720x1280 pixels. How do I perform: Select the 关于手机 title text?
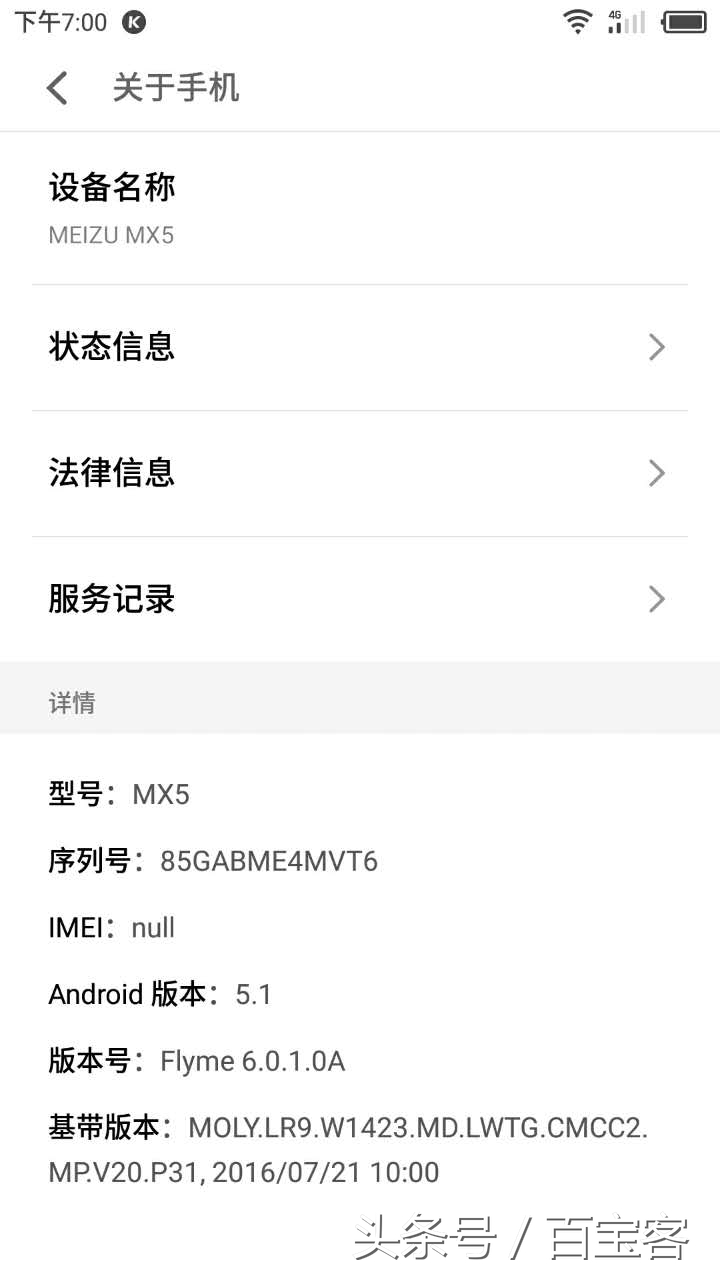[175, 88]
